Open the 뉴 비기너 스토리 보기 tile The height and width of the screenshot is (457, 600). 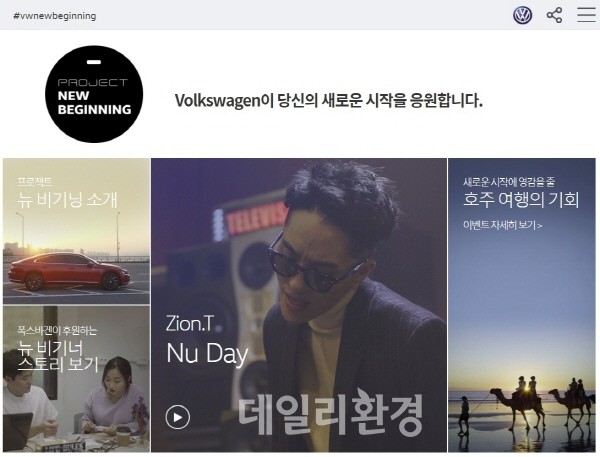click(76, 378)
